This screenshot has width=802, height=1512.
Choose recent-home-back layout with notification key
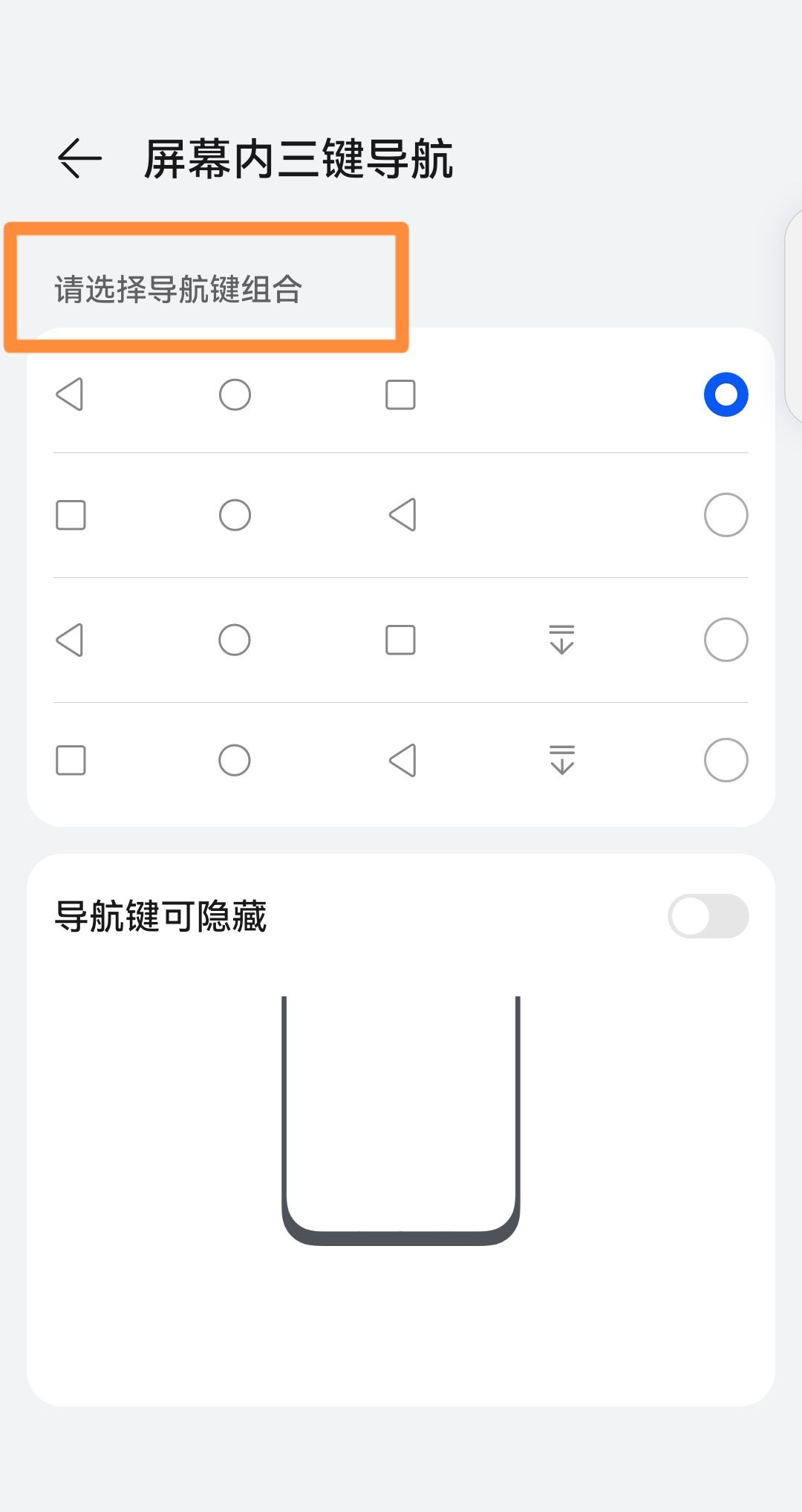(726, 760)
